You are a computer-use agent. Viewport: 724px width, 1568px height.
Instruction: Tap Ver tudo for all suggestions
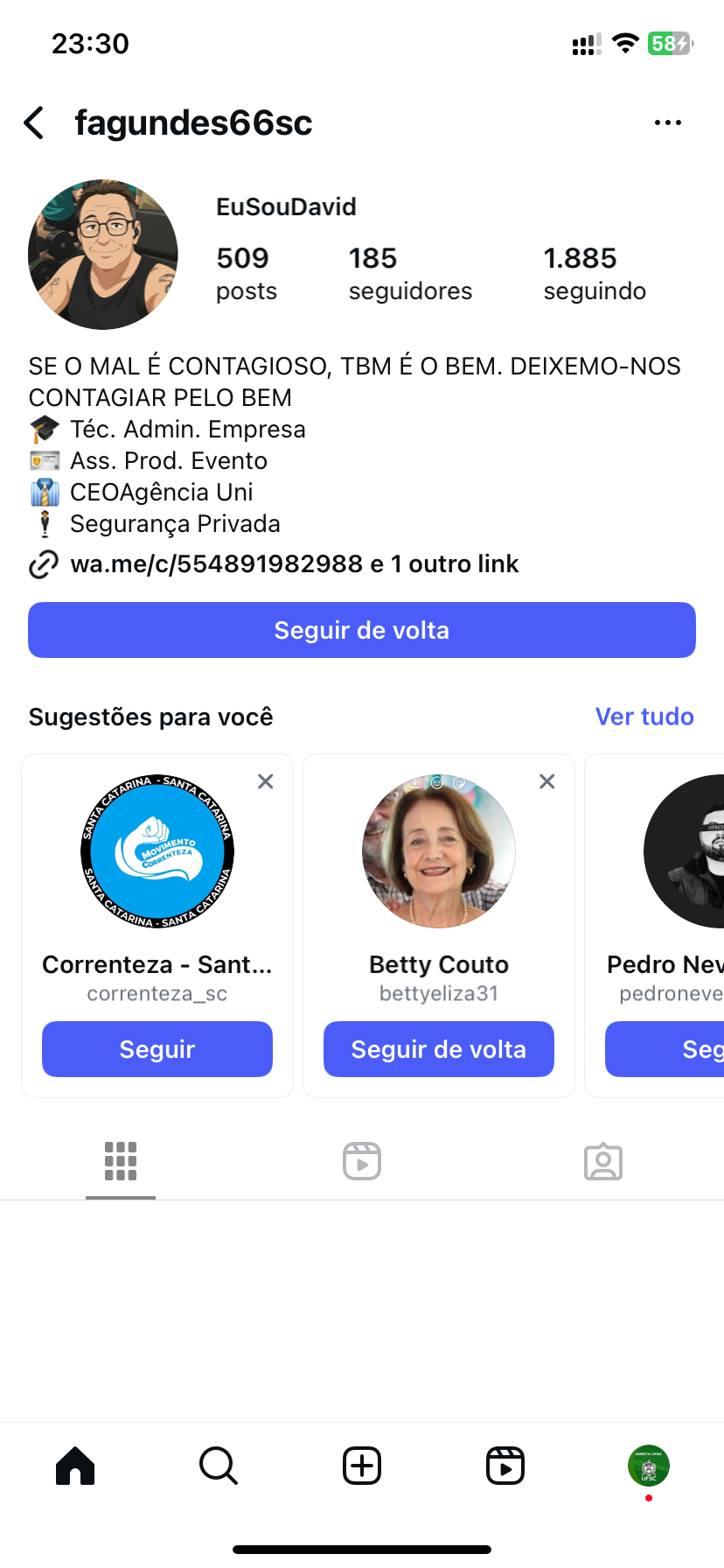pos(644,717)
